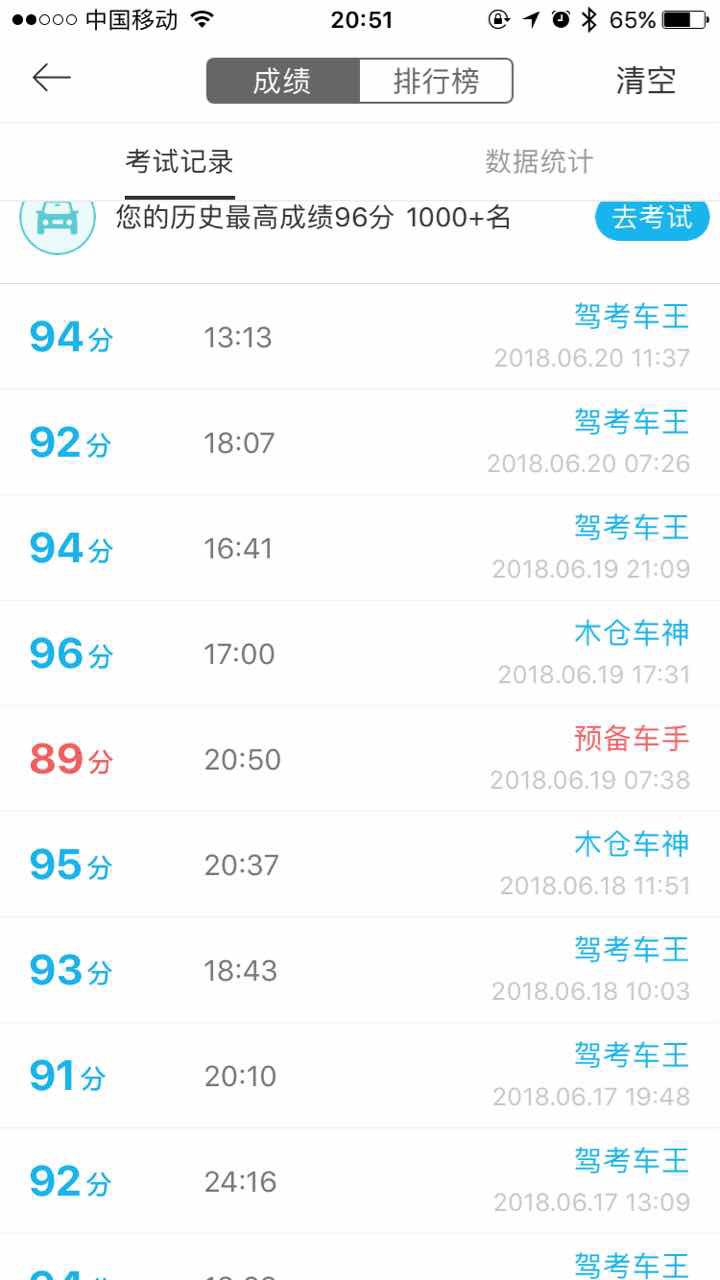720x1280 pixels.
Task: Go back using the arrow icon
Action: pyautogui.click(x=51, y=79)
